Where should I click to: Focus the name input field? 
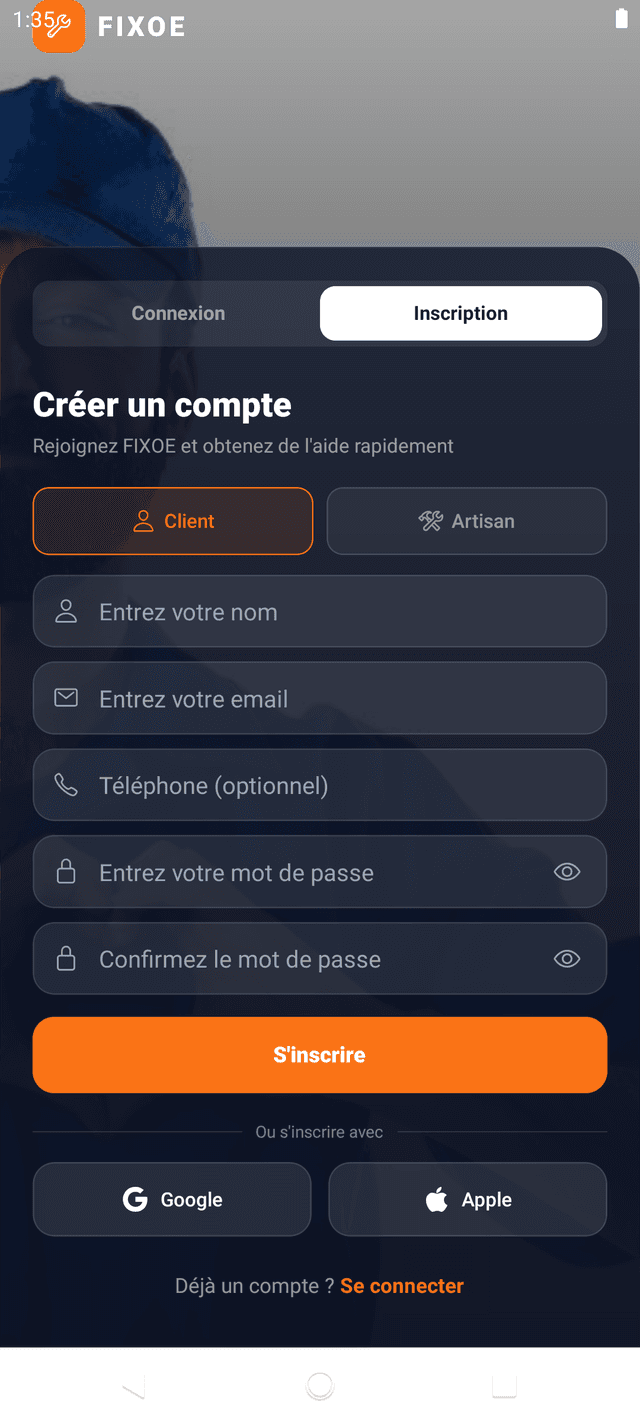(x=320, y=612)
